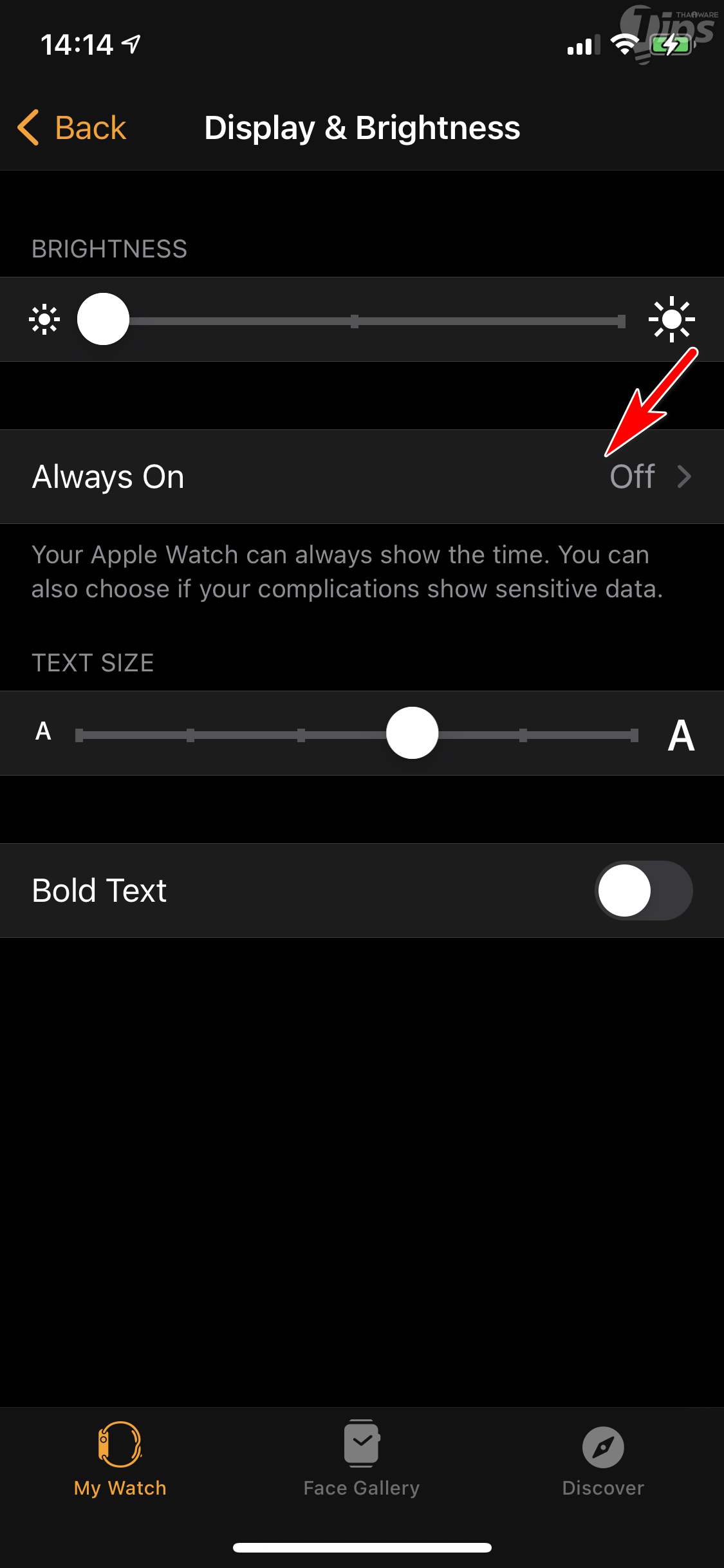This screenshot has height=1568, width=724.
Task: Tap the large A to enlarge text
Action: (x=681, y=734)
